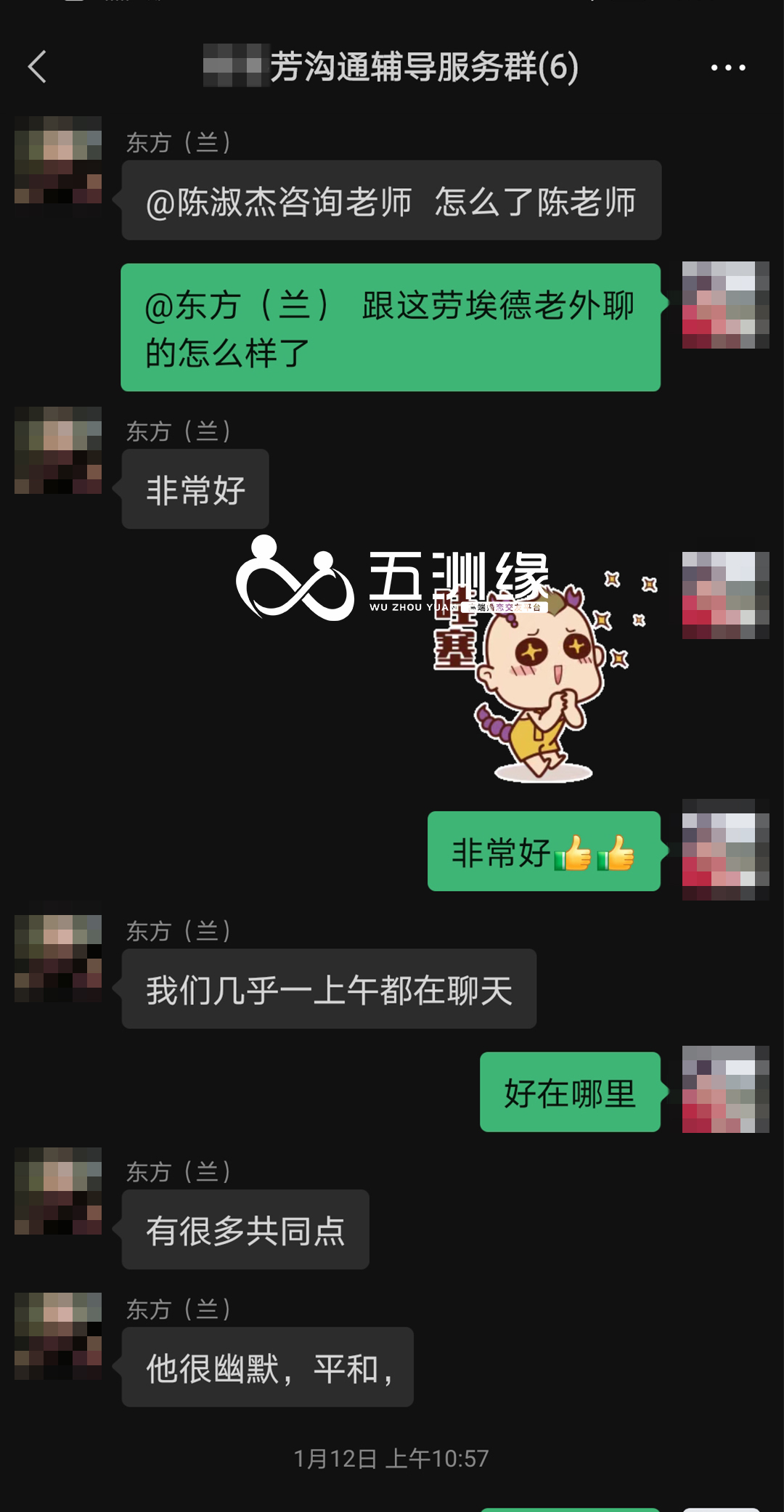Go back from the group chat
The image size is (784, 1512).
(38, 67)
